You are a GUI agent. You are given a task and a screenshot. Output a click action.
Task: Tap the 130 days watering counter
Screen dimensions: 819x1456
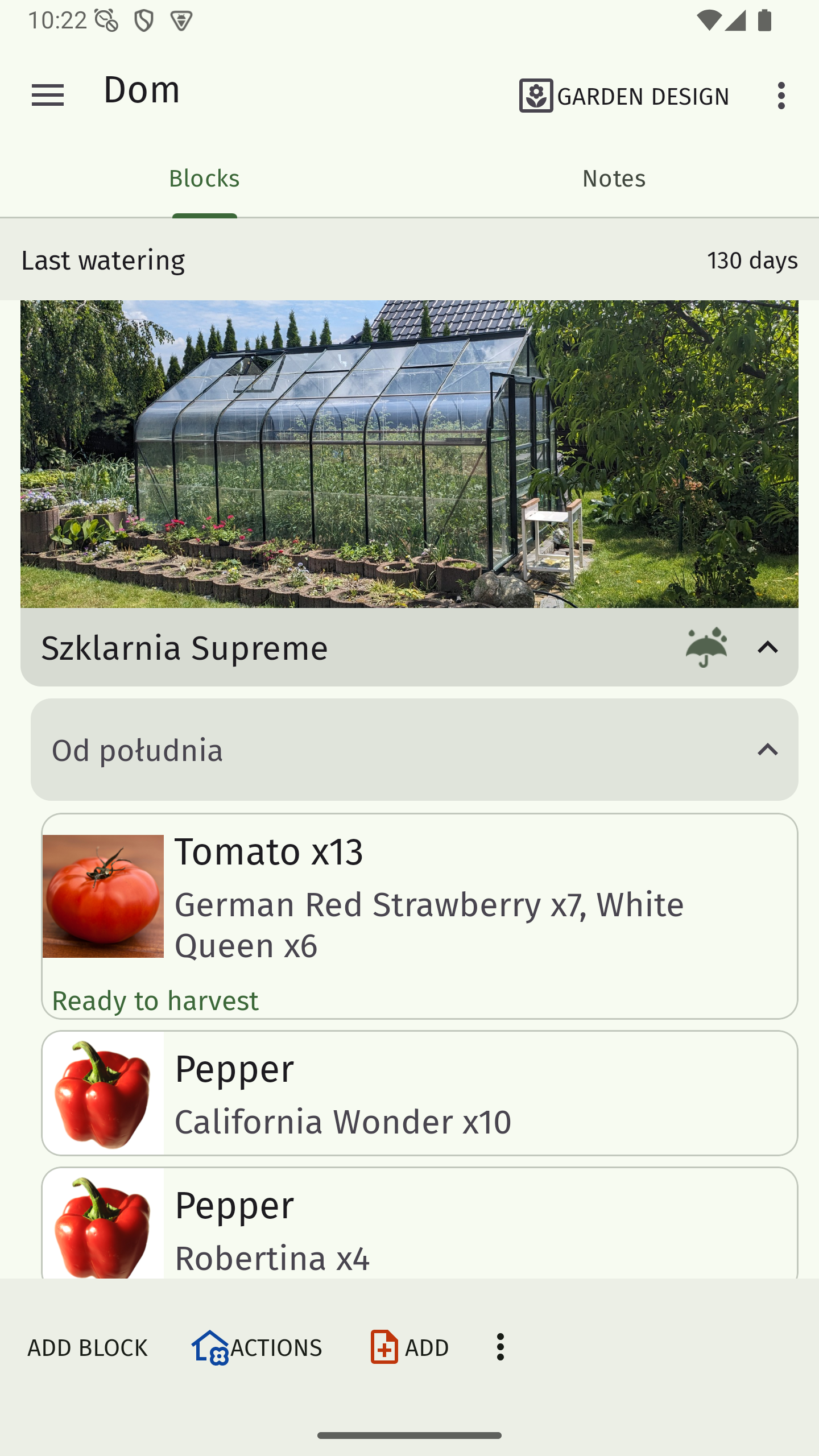pos(752,260)
